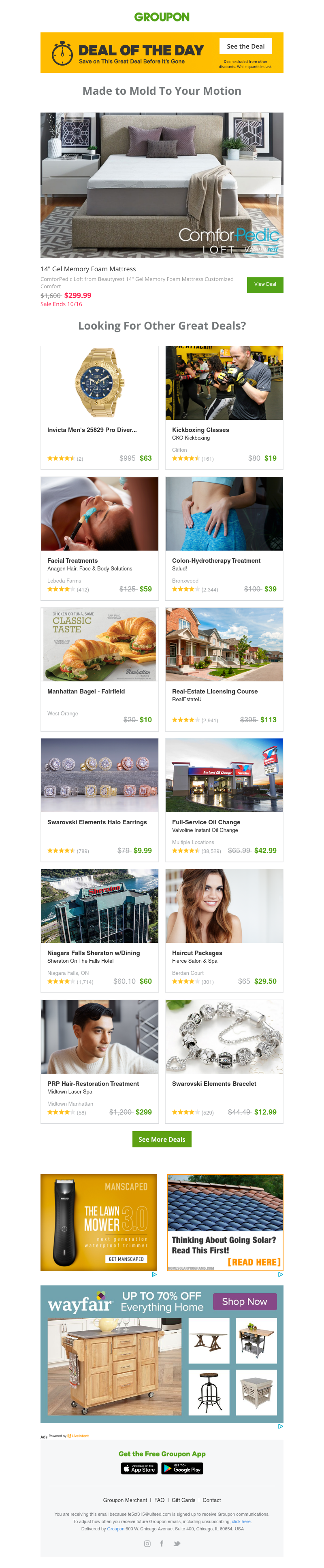
Task: View the Manhattan Bagel - Fairfield deal
Action: click(x=99, y=668)
